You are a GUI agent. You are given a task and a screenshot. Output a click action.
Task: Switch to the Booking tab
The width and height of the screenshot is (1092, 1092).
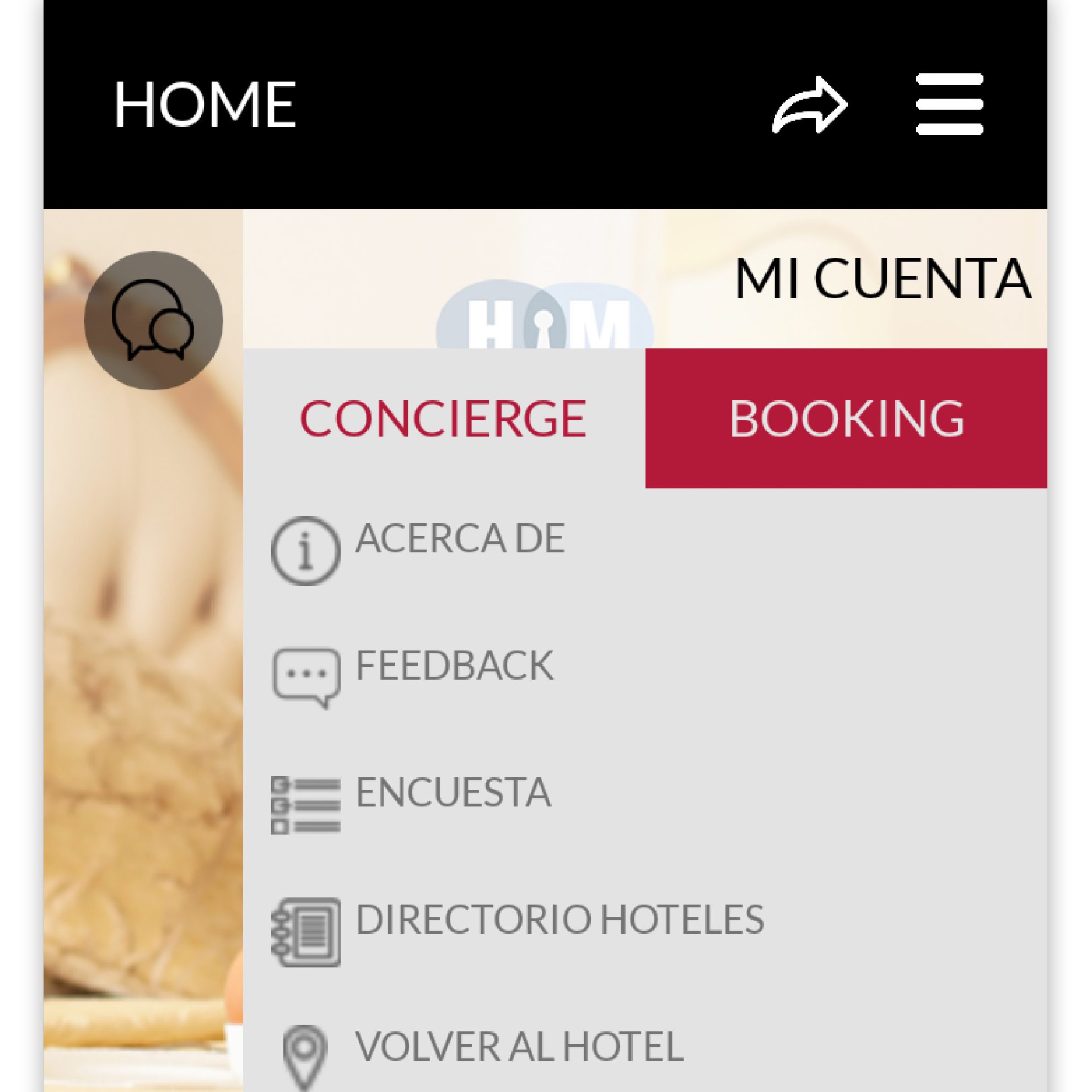[x=846, y=418]
